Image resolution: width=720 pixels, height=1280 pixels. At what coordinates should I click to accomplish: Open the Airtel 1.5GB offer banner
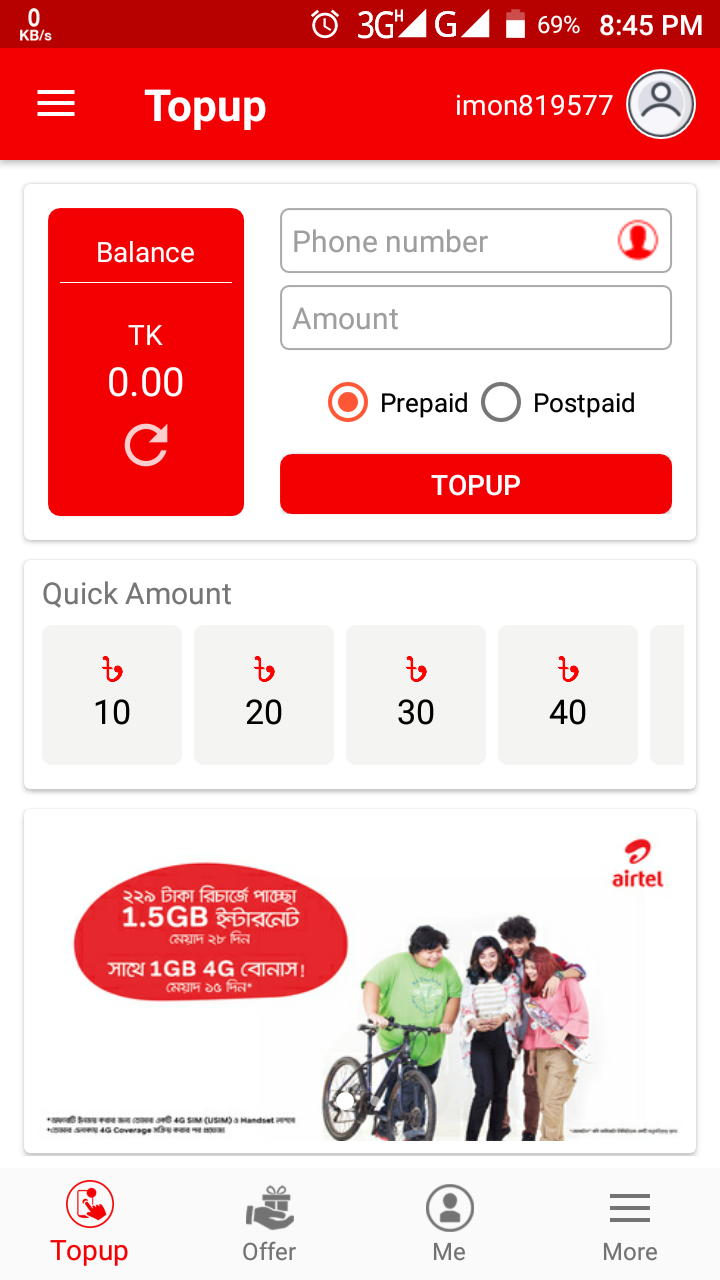click(x=360, y=980)
